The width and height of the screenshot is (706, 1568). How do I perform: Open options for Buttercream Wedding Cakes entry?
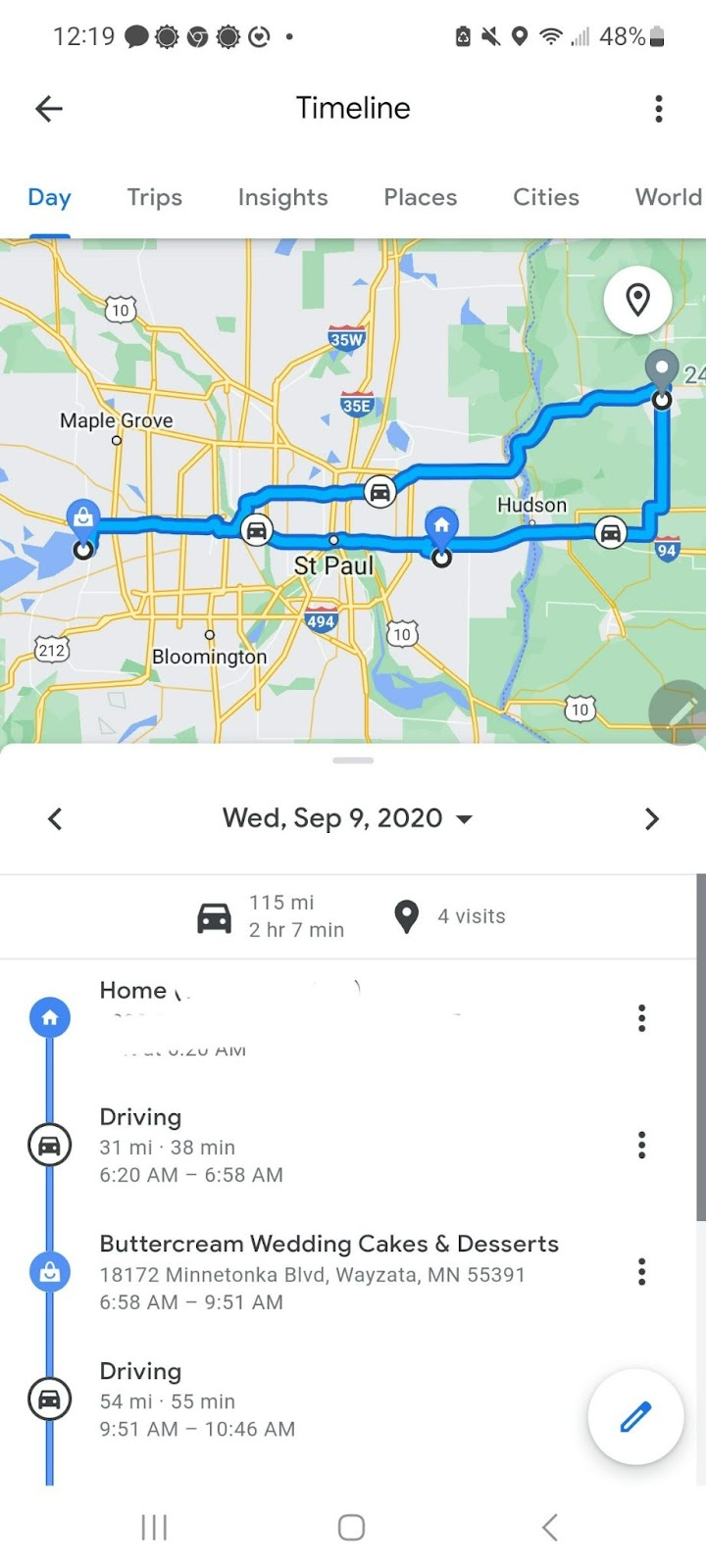642,1272
